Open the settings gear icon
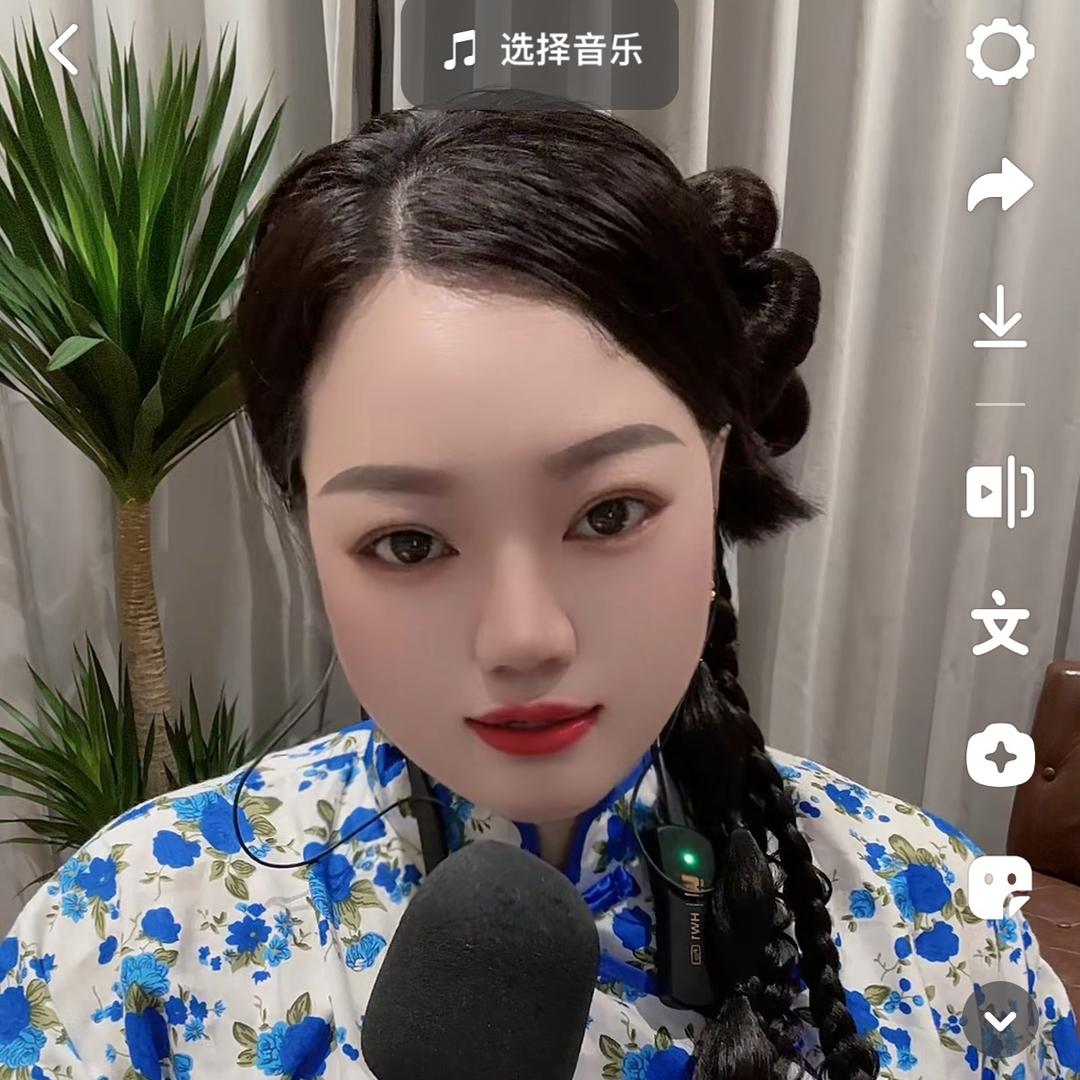This screenshot has height=1080, width=1080. 1000,51
